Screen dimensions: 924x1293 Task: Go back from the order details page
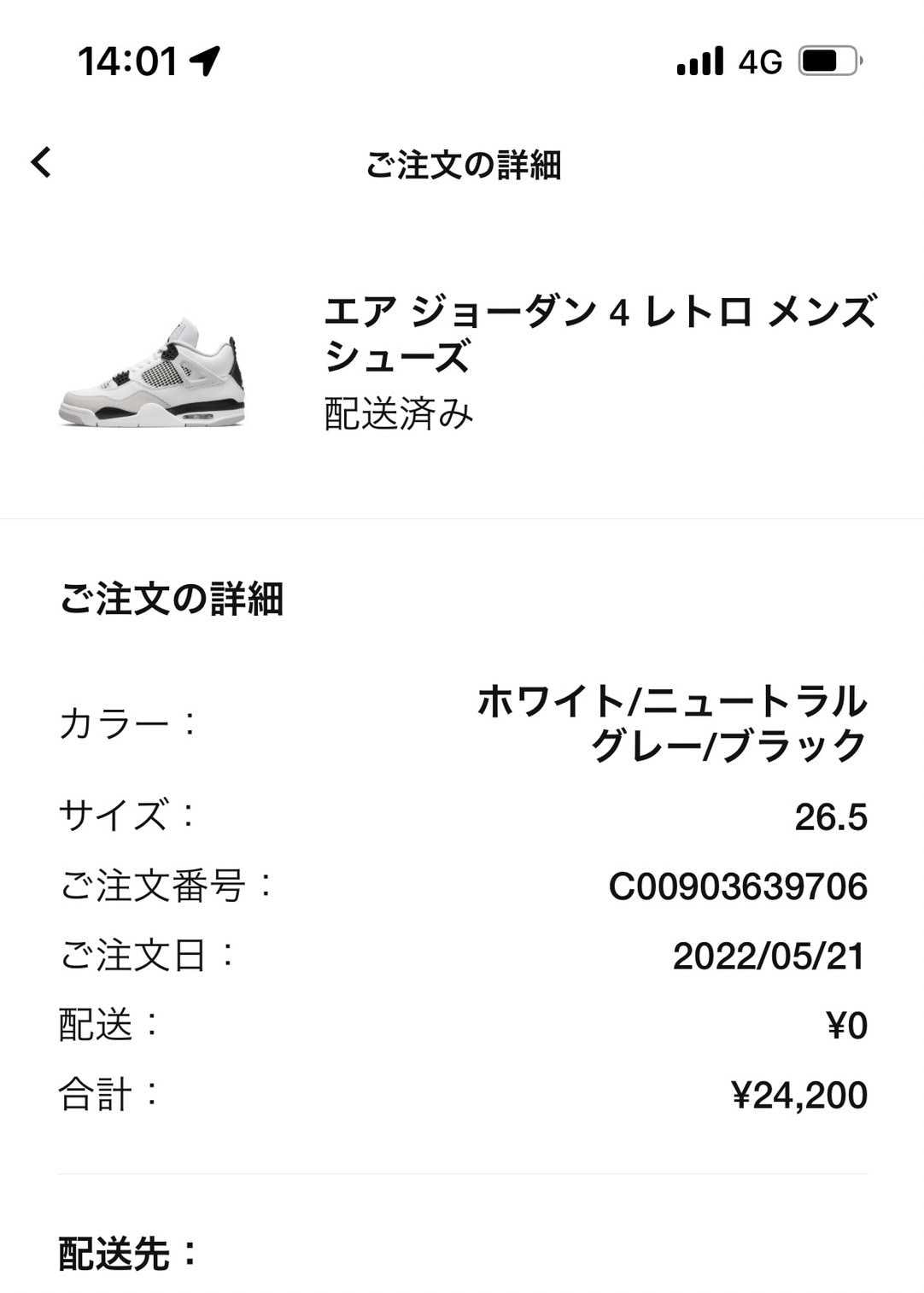click(x=41, y=161)
